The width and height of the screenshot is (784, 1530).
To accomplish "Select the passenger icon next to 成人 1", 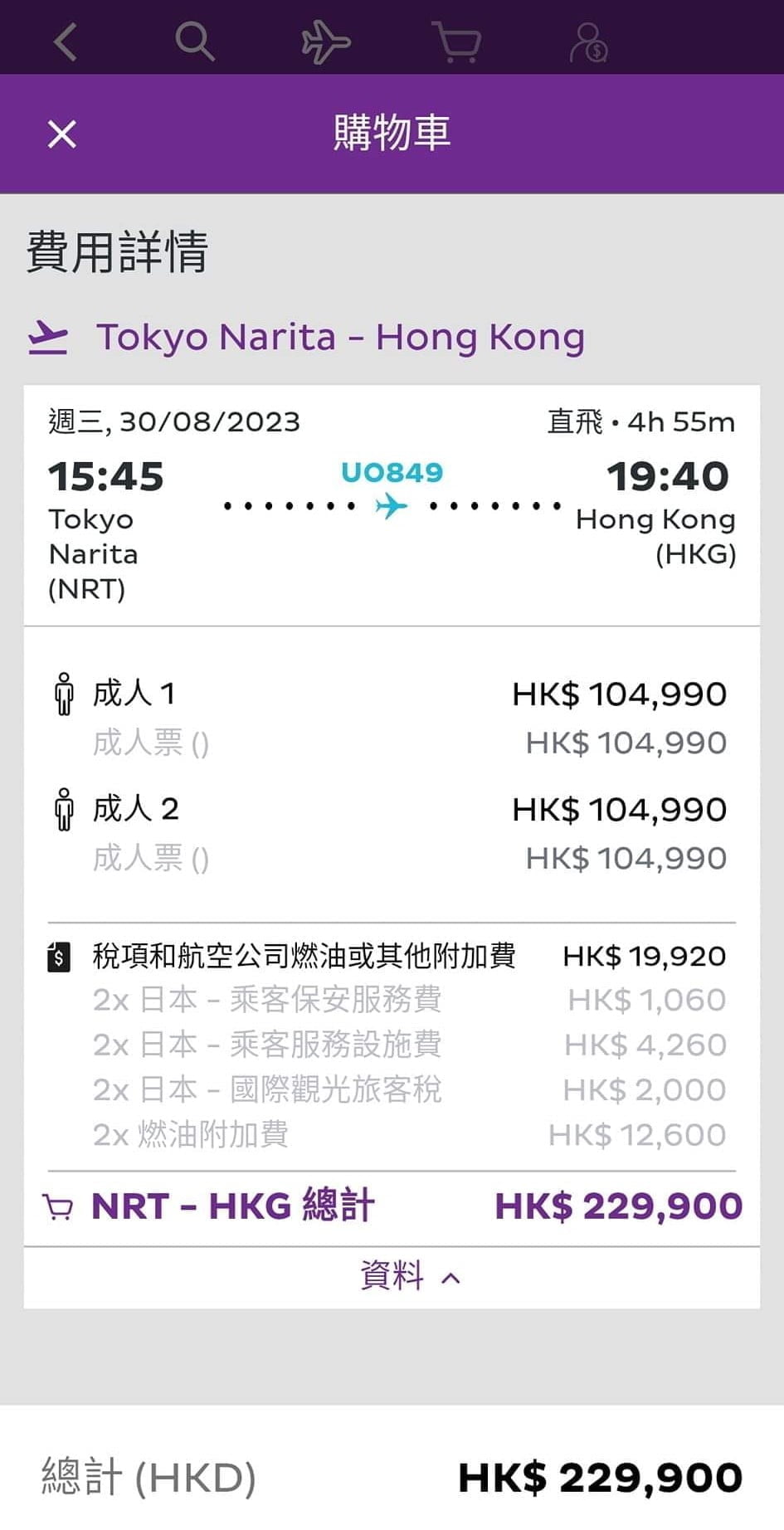I will pos(64,691).
